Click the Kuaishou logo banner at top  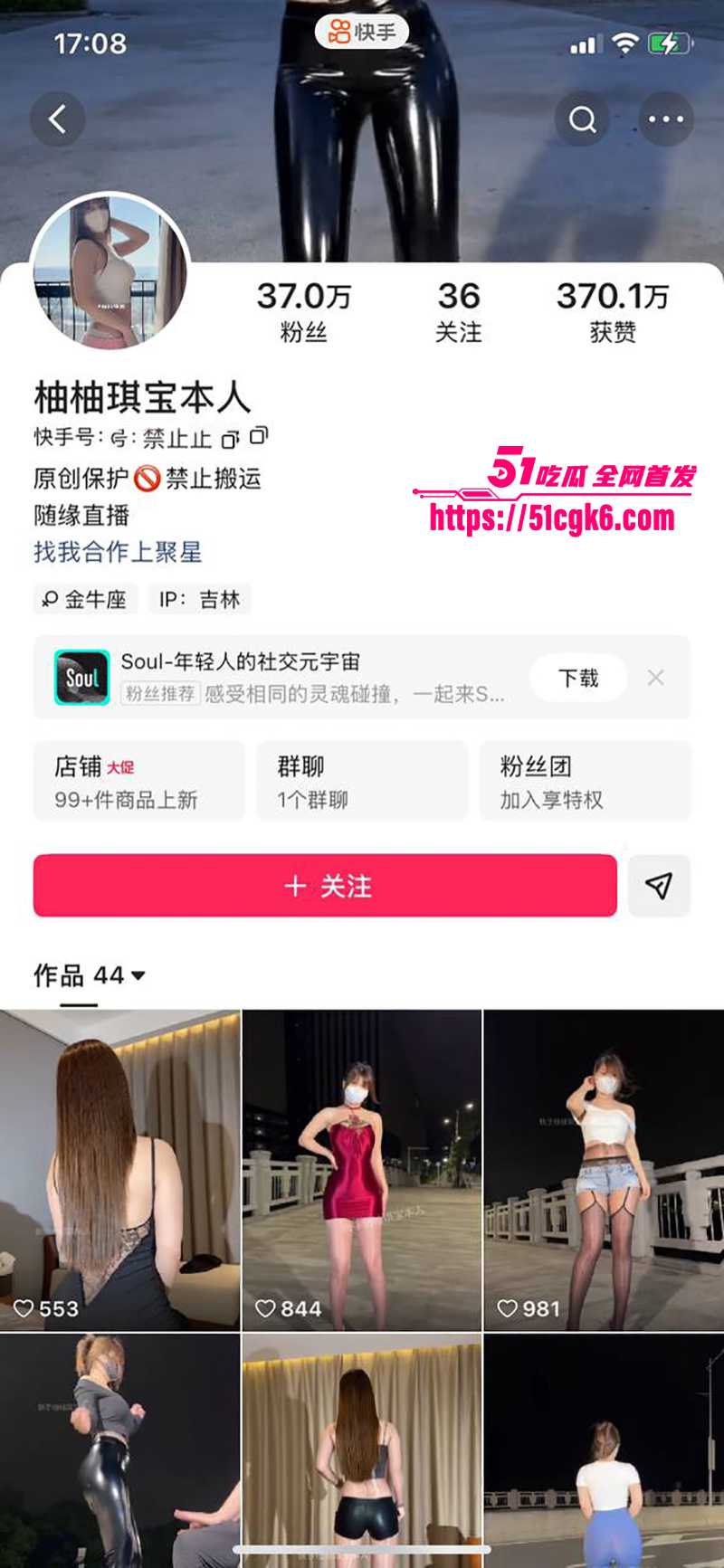click(x=362, y=30)
